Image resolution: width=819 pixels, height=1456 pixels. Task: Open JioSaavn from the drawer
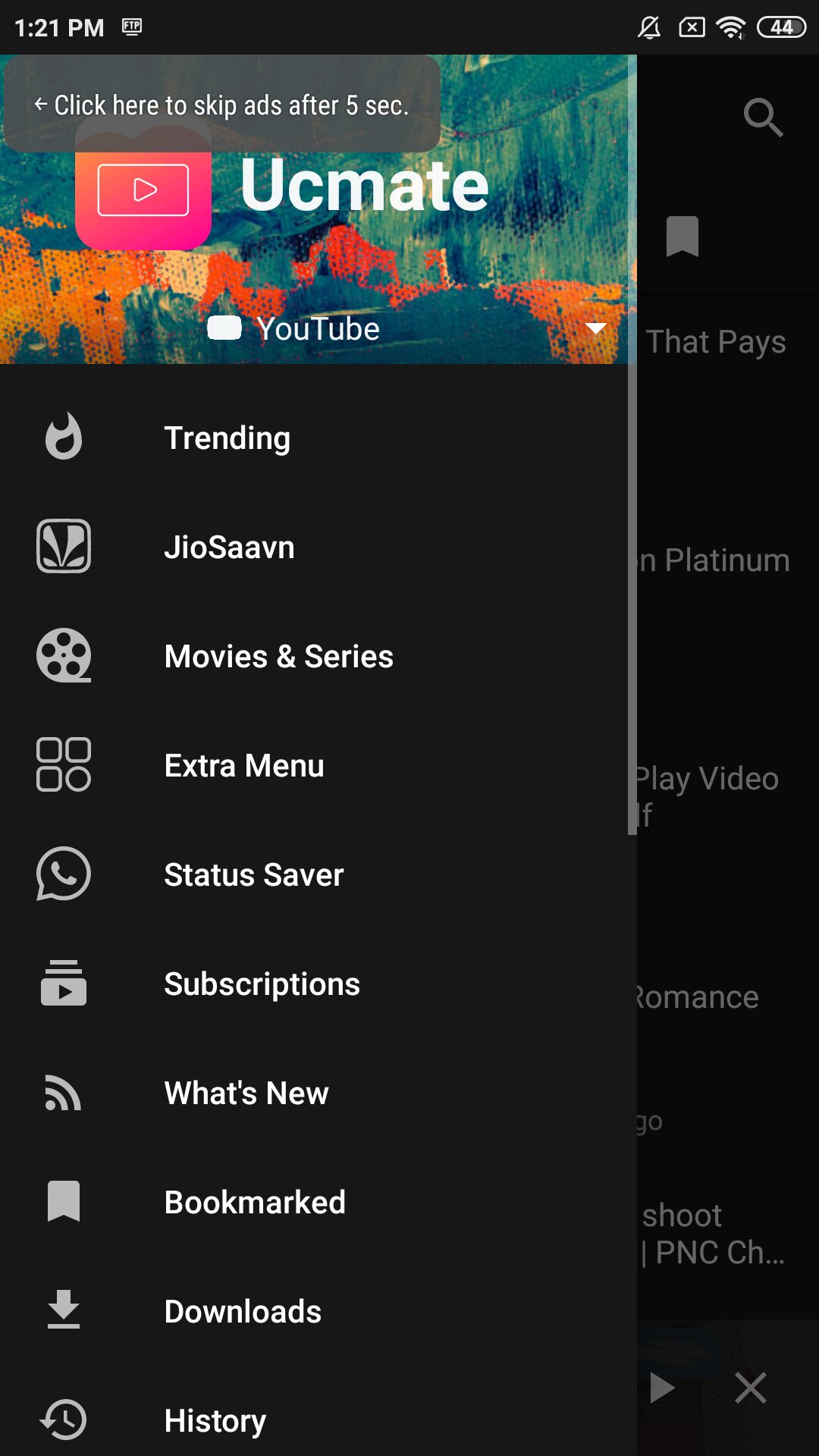click(x=229, y=548)
